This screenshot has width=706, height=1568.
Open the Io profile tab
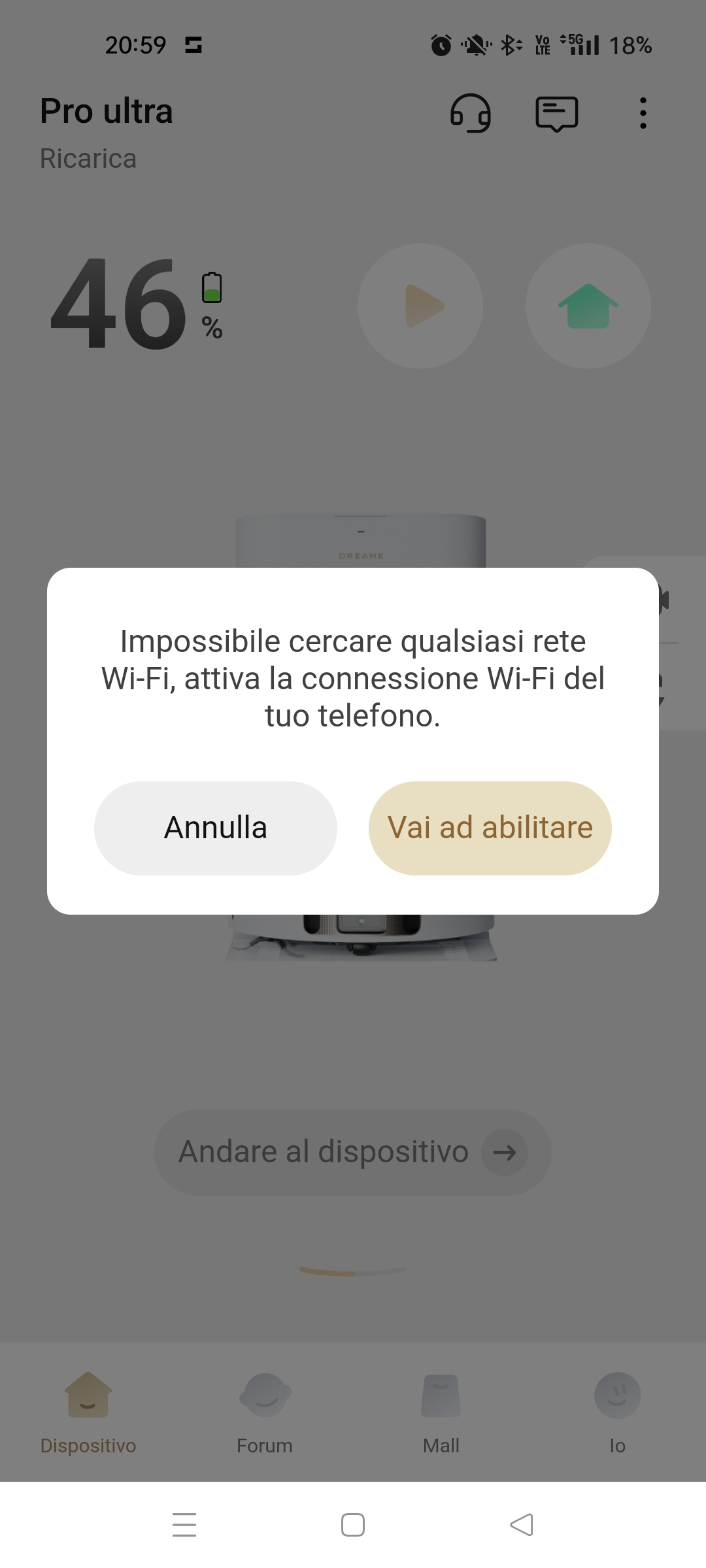617,1413
